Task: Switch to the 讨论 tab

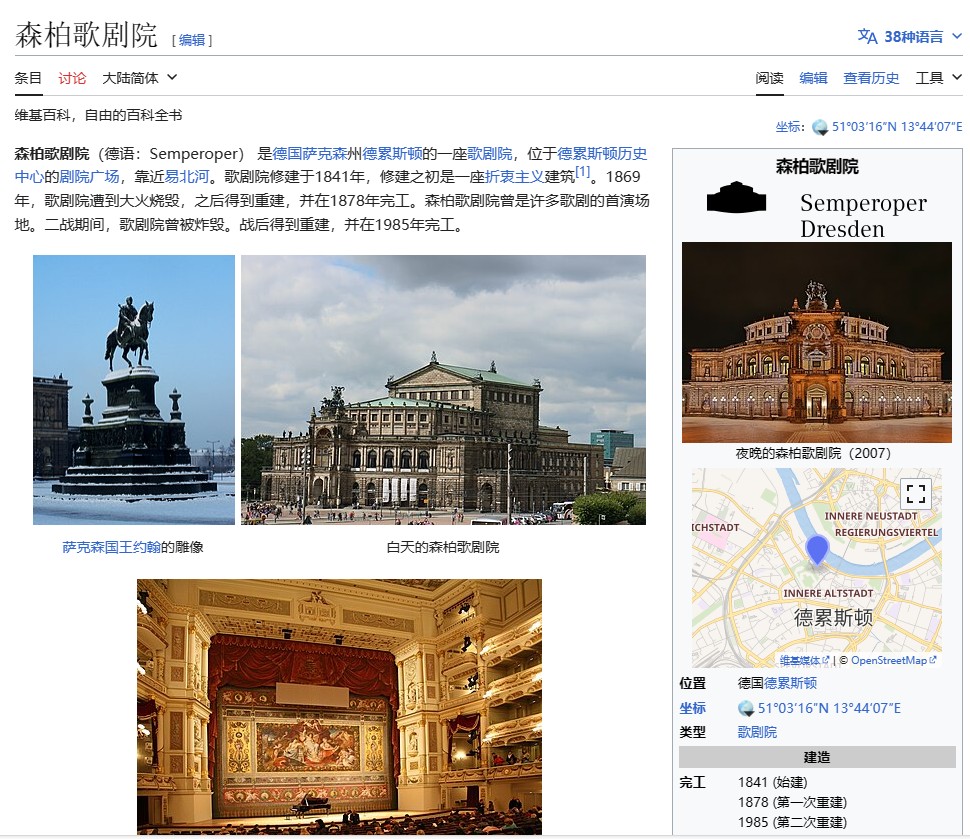Action: pos(72,78)
